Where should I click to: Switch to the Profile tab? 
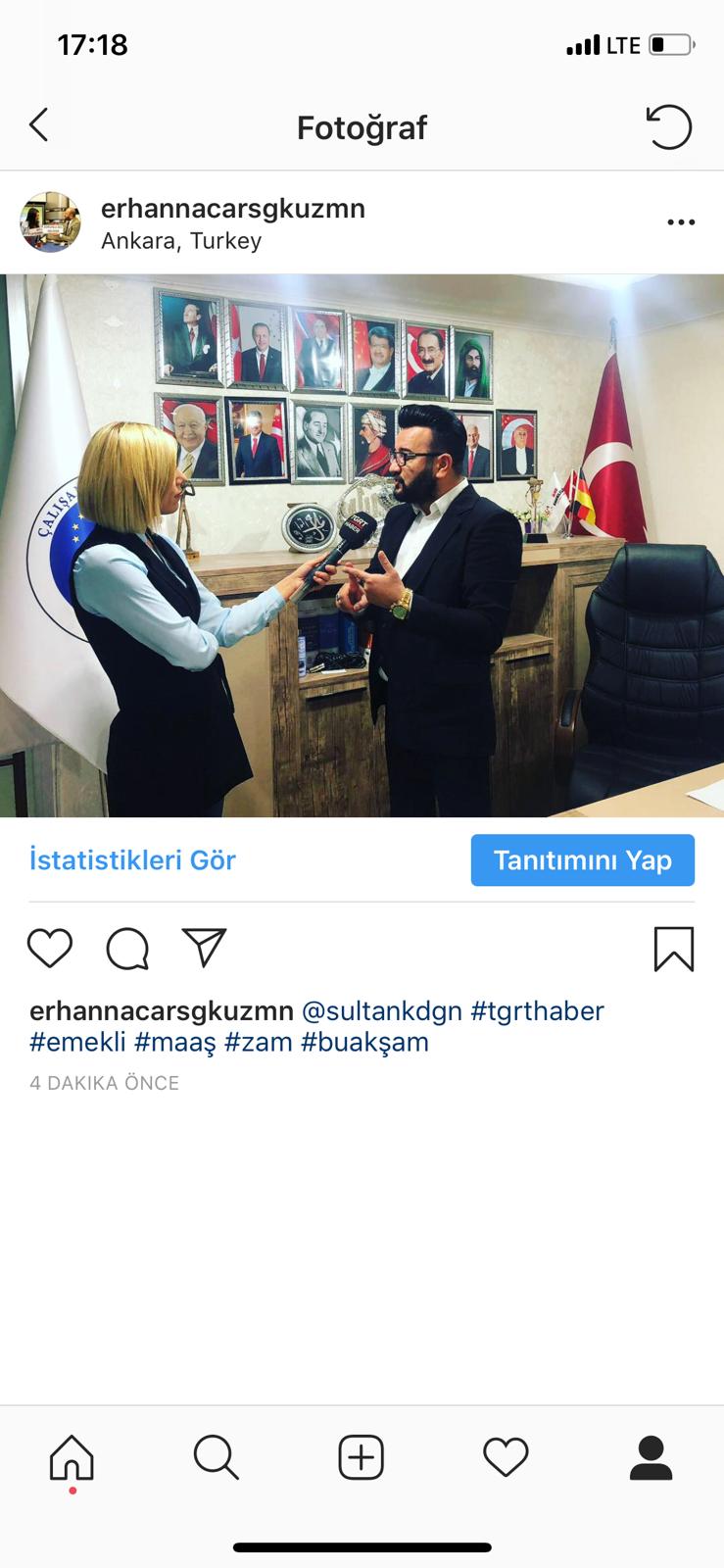click(651, 1457)
